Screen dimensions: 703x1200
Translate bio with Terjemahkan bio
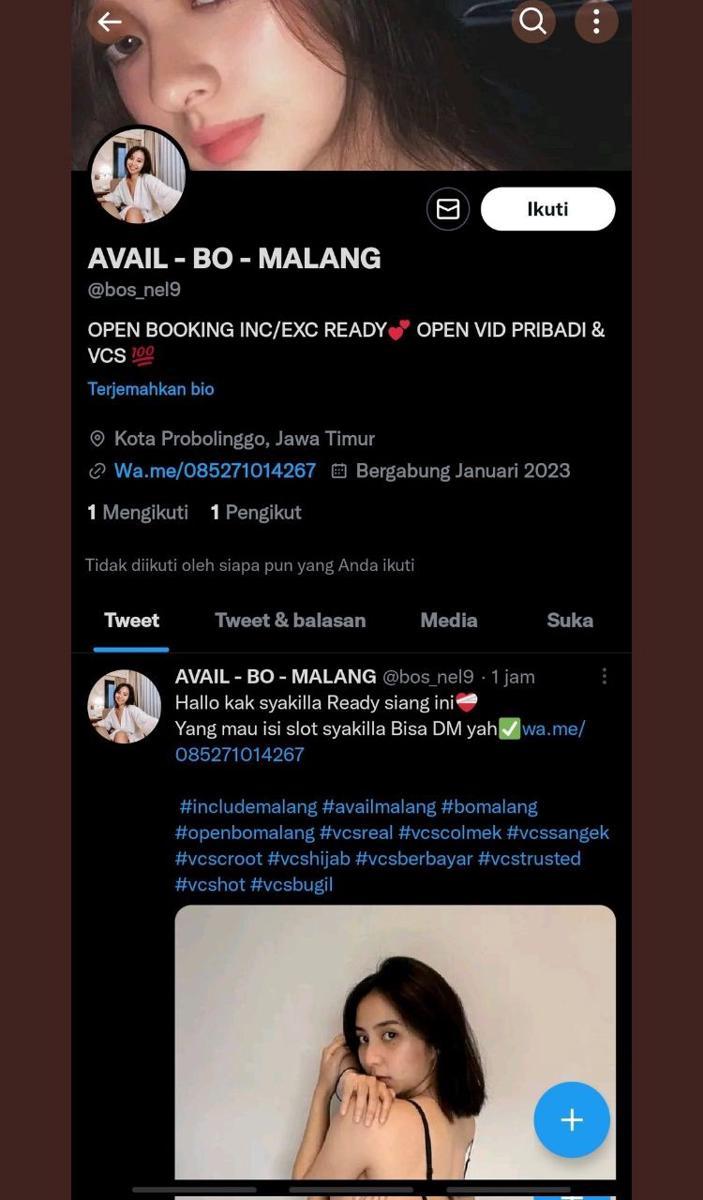[151, 389]
